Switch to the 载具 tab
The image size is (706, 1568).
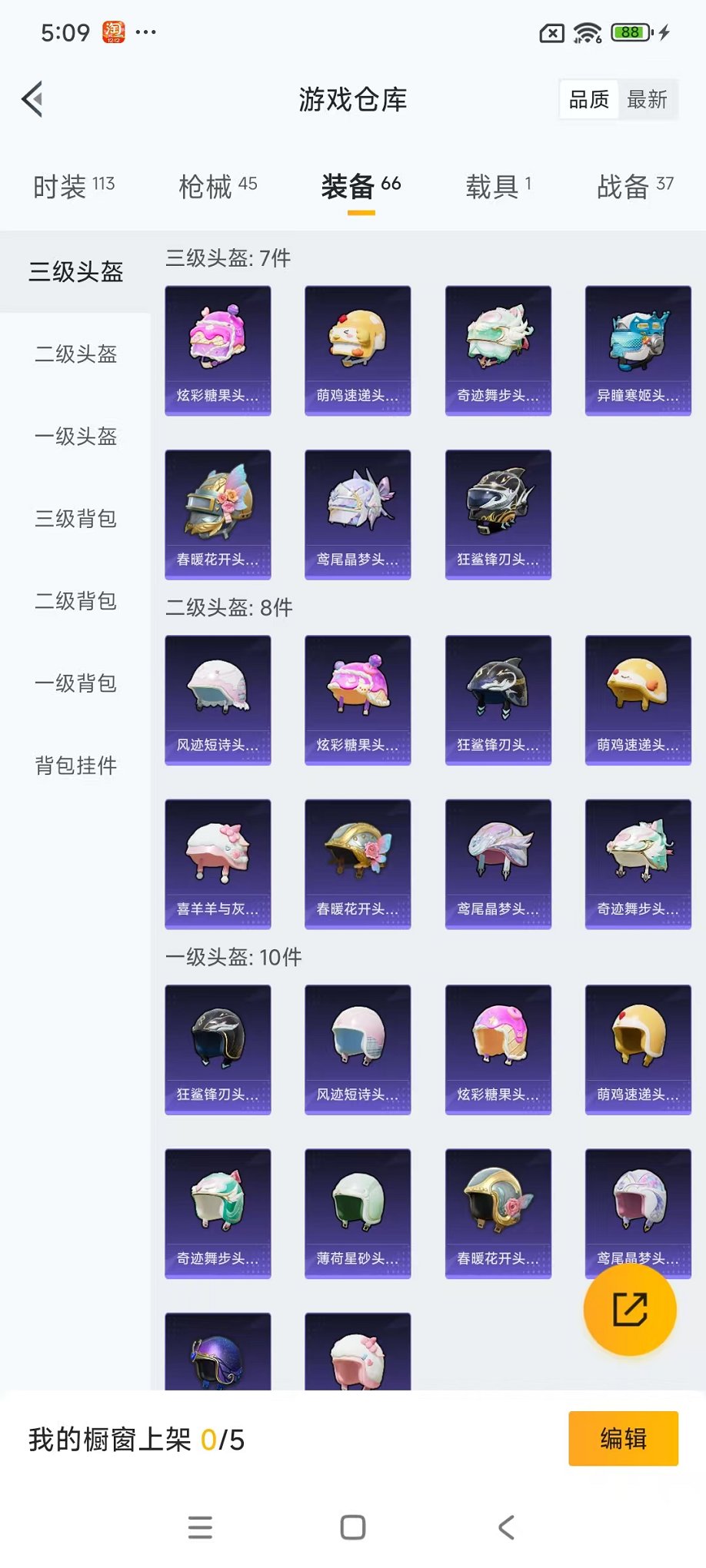click(x=498, y=186)
